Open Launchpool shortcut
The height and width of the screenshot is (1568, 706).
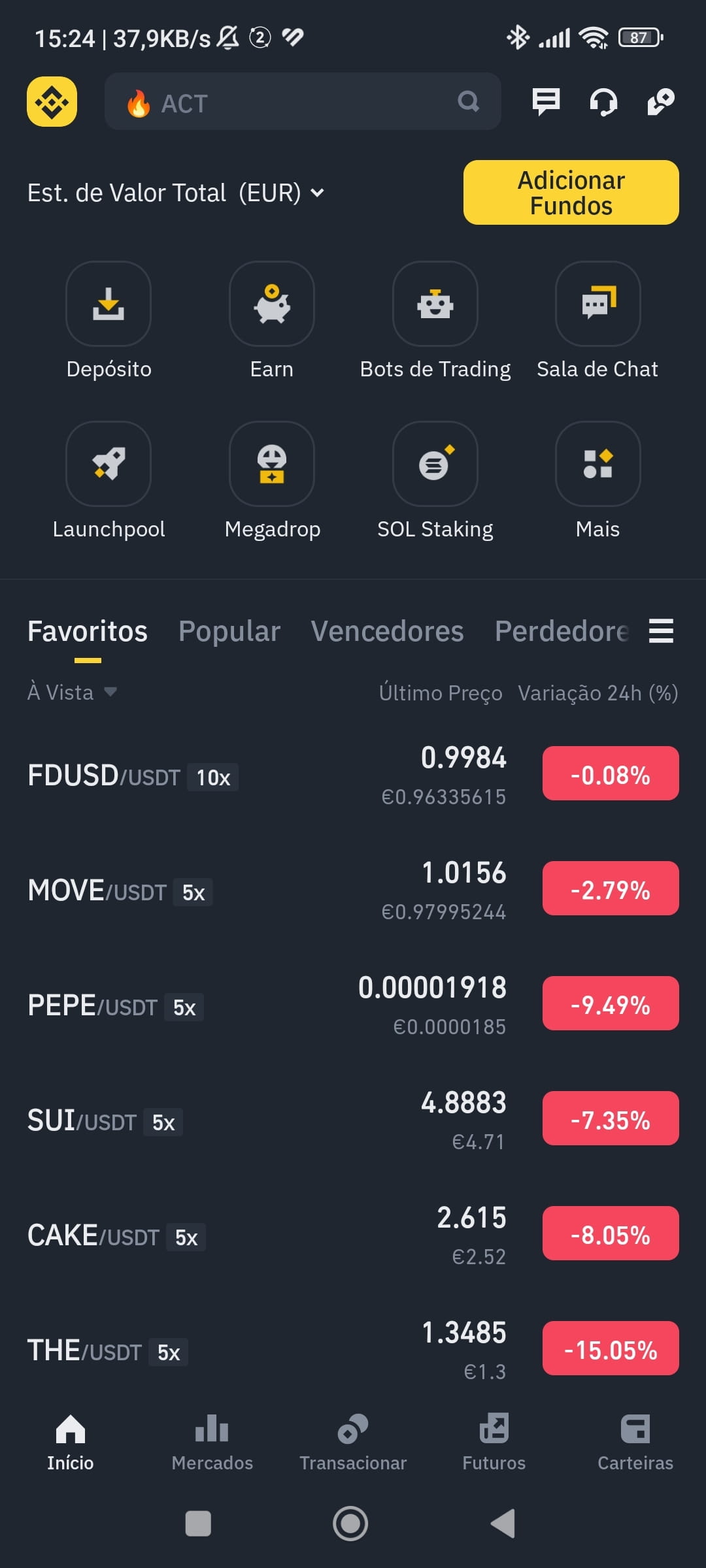pyautogui.click(x=109, y=481)
